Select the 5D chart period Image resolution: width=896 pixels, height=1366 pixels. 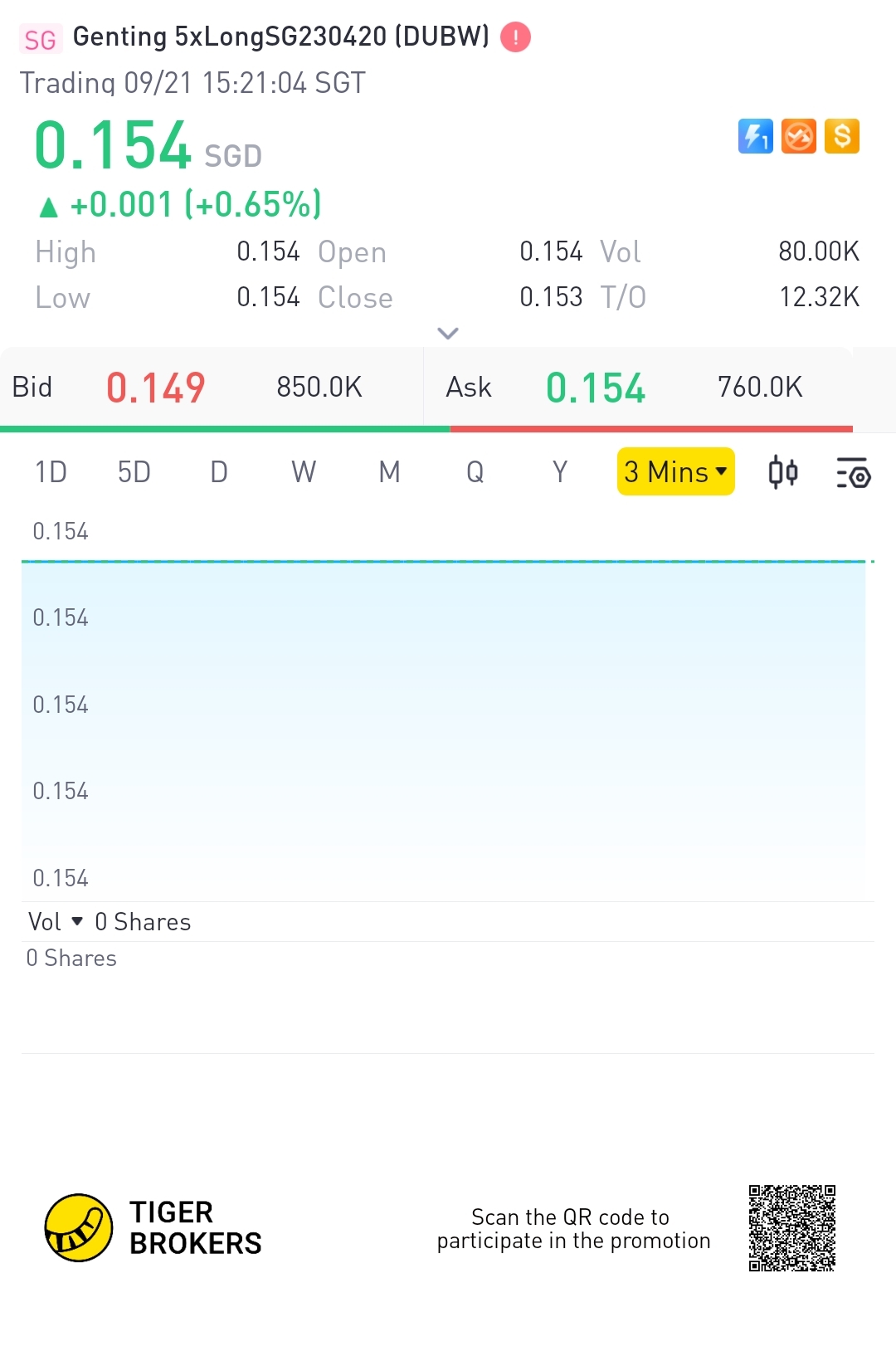point(134,472)
